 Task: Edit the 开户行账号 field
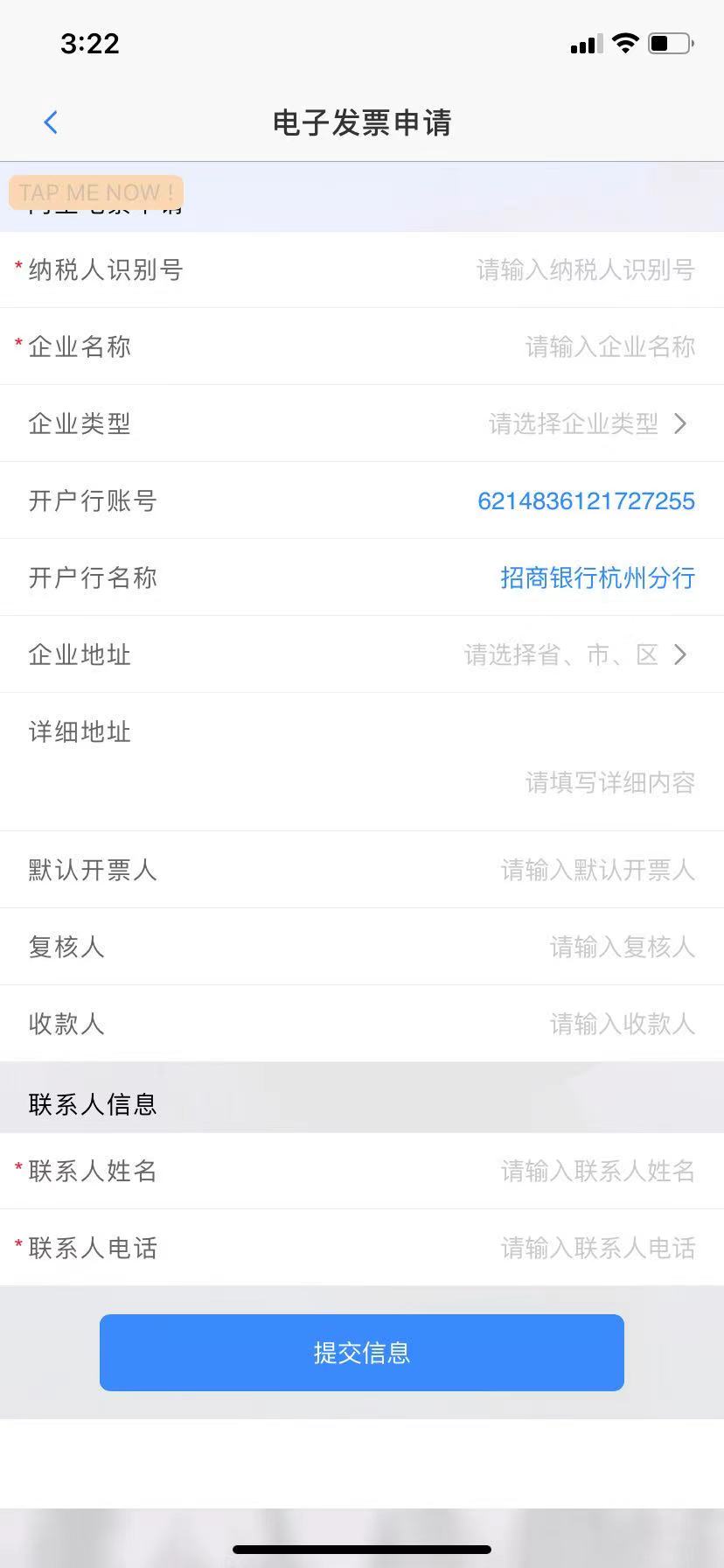(x=362, y=500)
